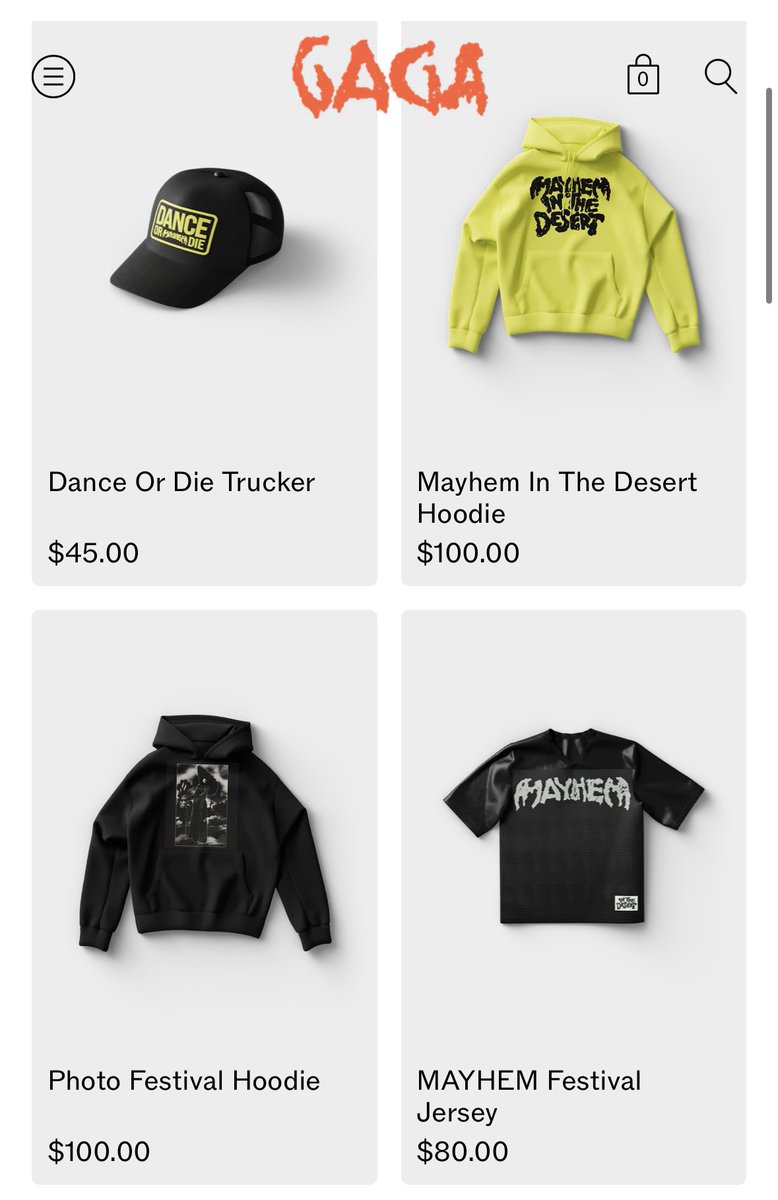Select the cart icon showing zero items
Image resolution: width=778 pixels, height=1200 pixels.
click(645, 74)
